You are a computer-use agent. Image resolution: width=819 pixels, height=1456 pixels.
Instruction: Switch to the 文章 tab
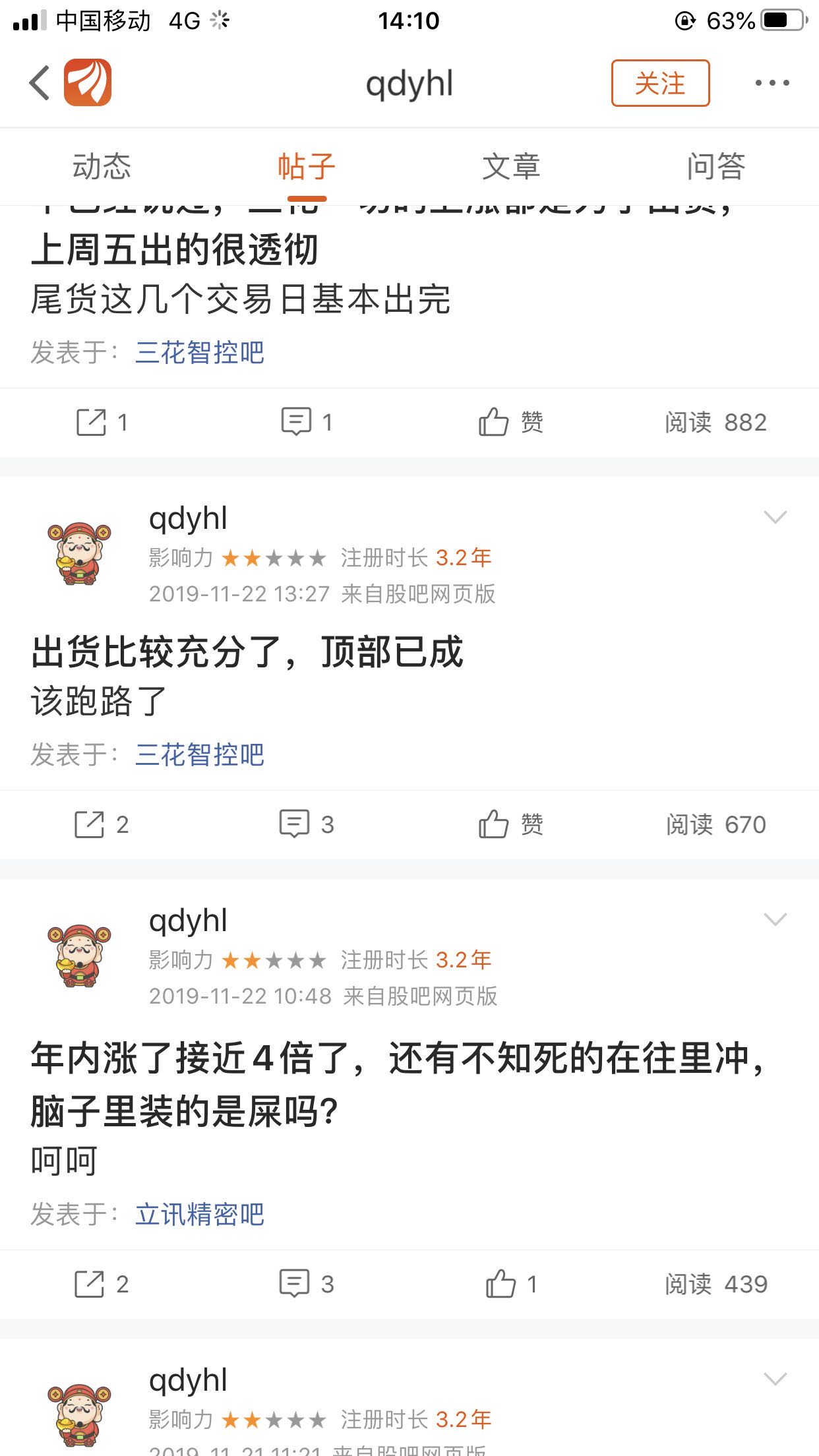[x=511, y=166]
